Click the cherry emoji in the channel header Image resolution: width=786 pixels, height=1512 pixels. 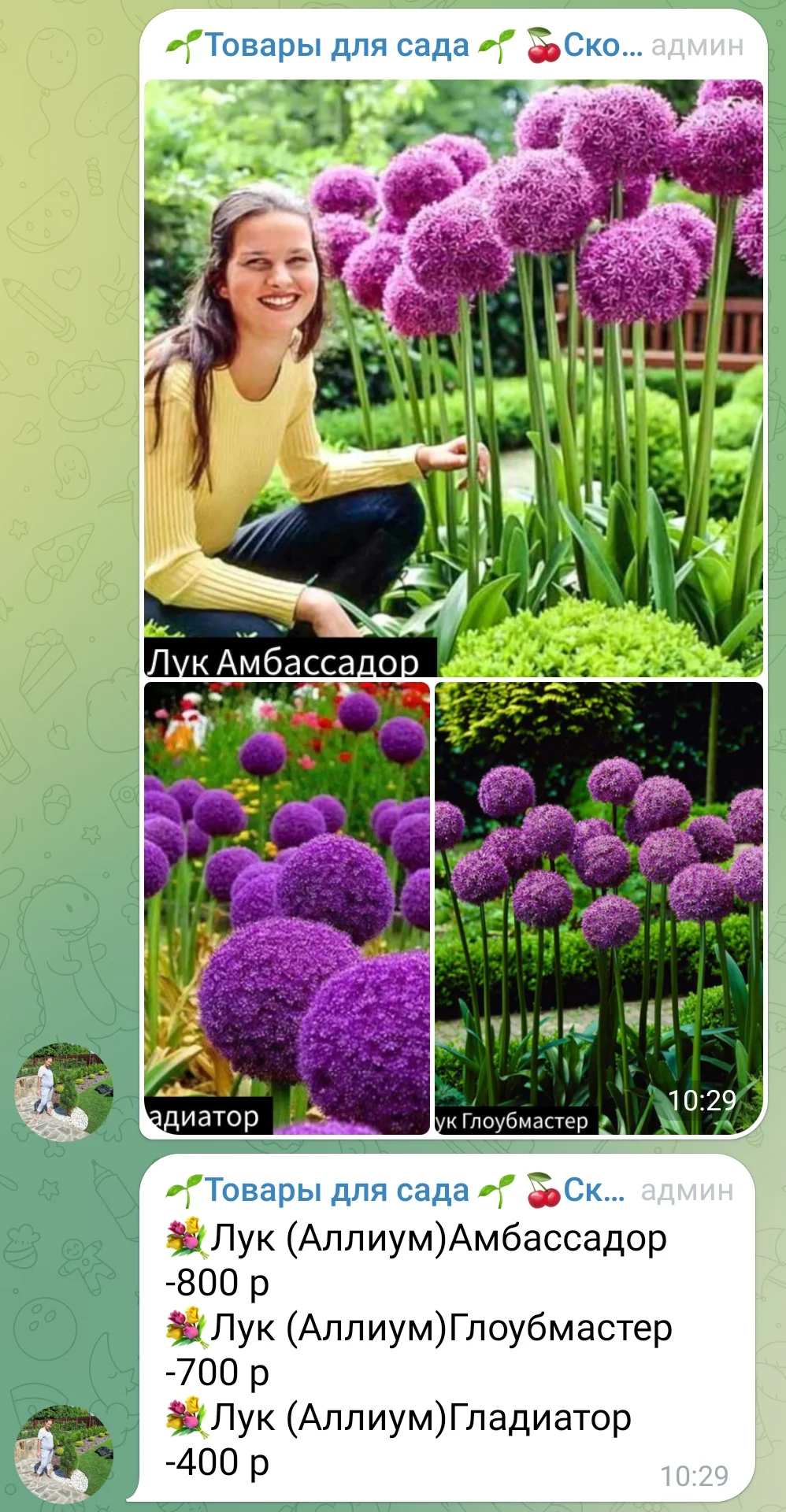coord(545,47)
